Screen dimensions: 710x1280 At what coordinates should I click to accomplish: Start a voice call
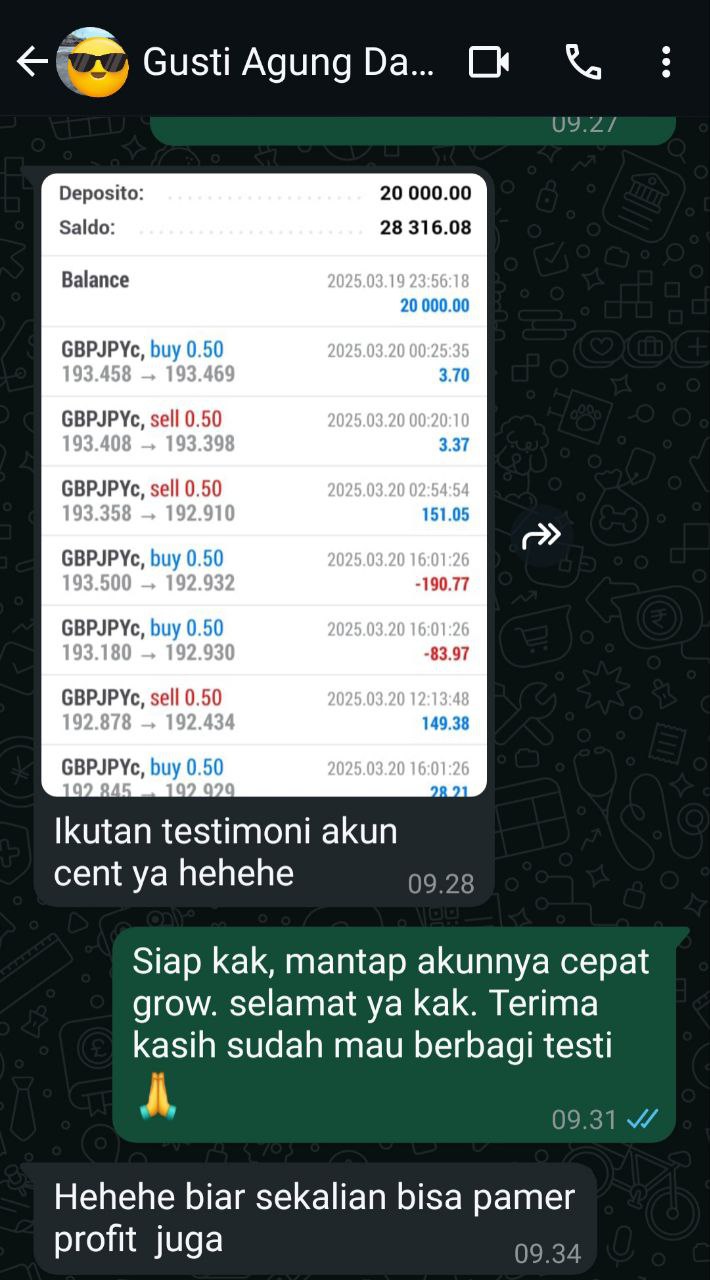tap(583, 63)
